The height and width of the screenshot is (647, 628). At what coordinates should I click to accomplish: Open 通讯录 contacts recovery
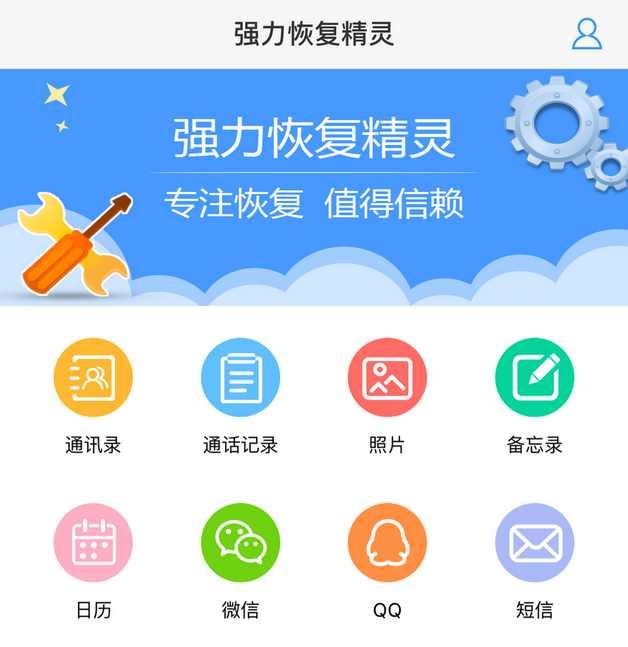pos(93,377)
